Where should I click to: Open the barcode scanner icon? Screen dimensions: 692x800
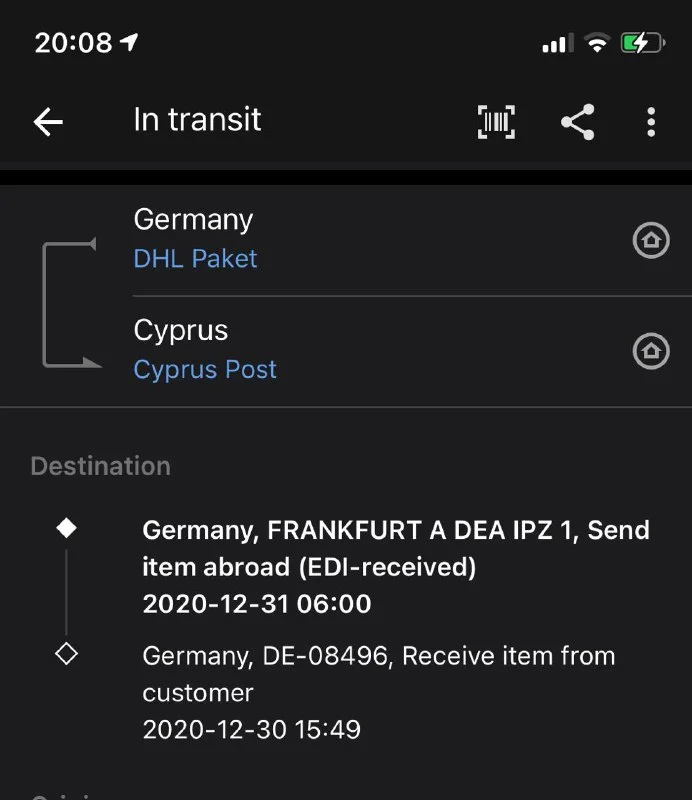coord(496,122)
